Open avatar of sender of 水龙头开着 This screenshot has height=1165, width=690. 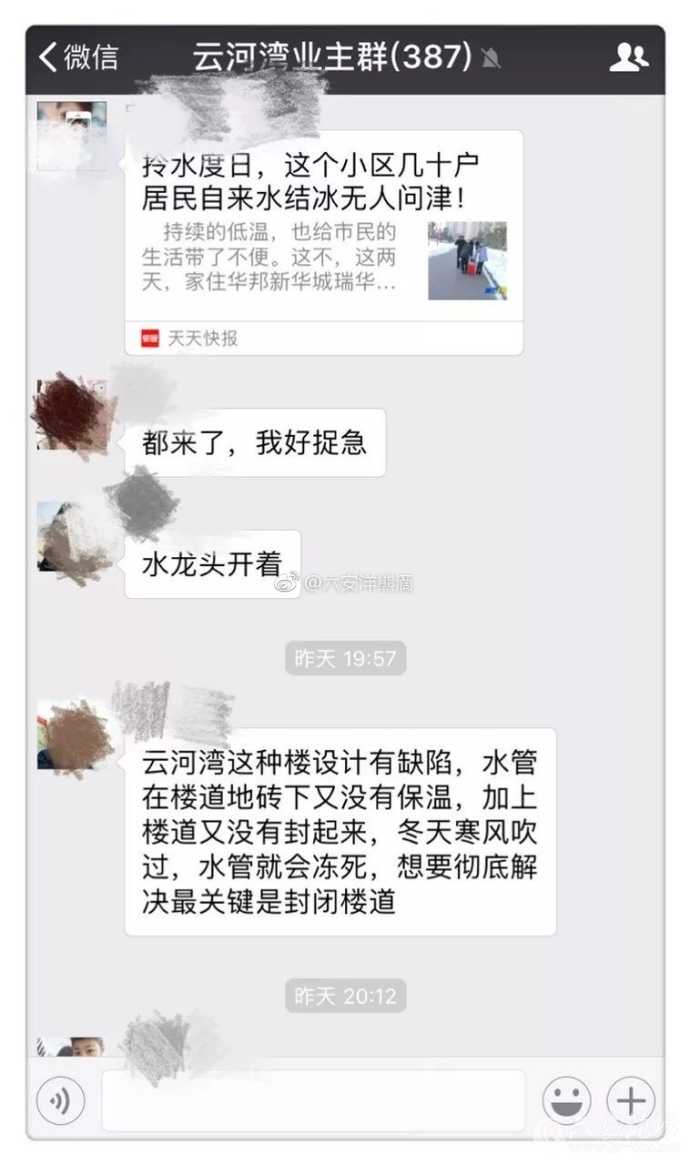tap(70, 537)
